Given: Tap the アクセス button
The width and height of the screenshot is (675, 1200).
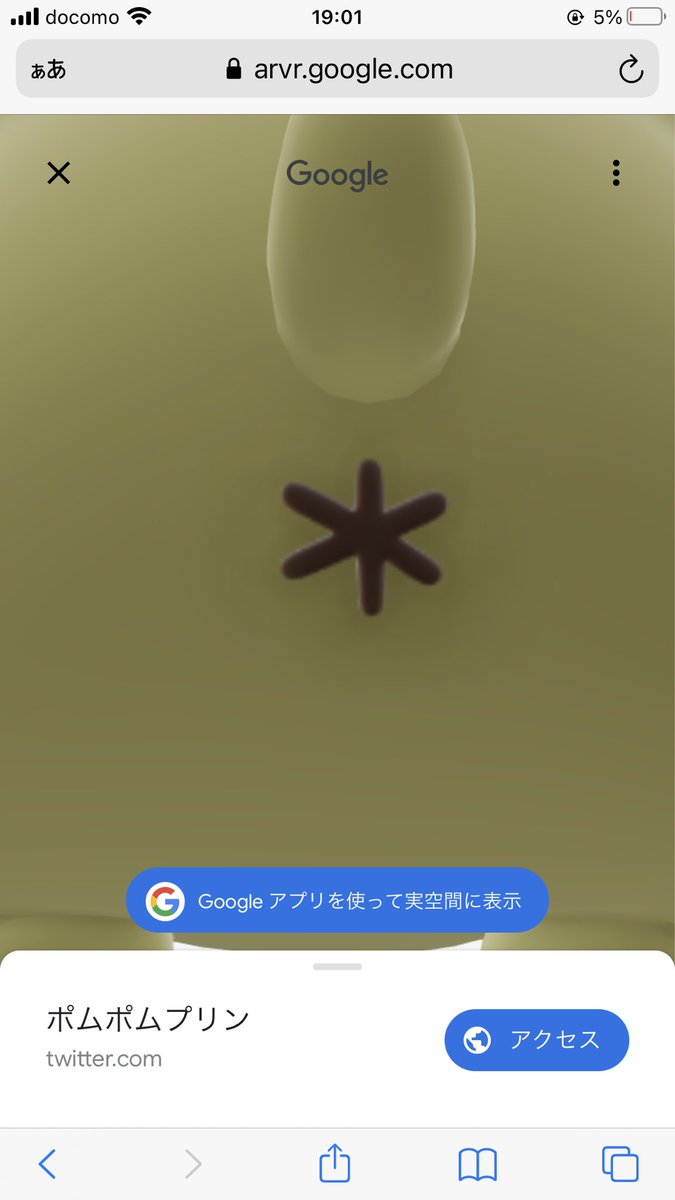Looking at the screenshot, I should 536,1040.
